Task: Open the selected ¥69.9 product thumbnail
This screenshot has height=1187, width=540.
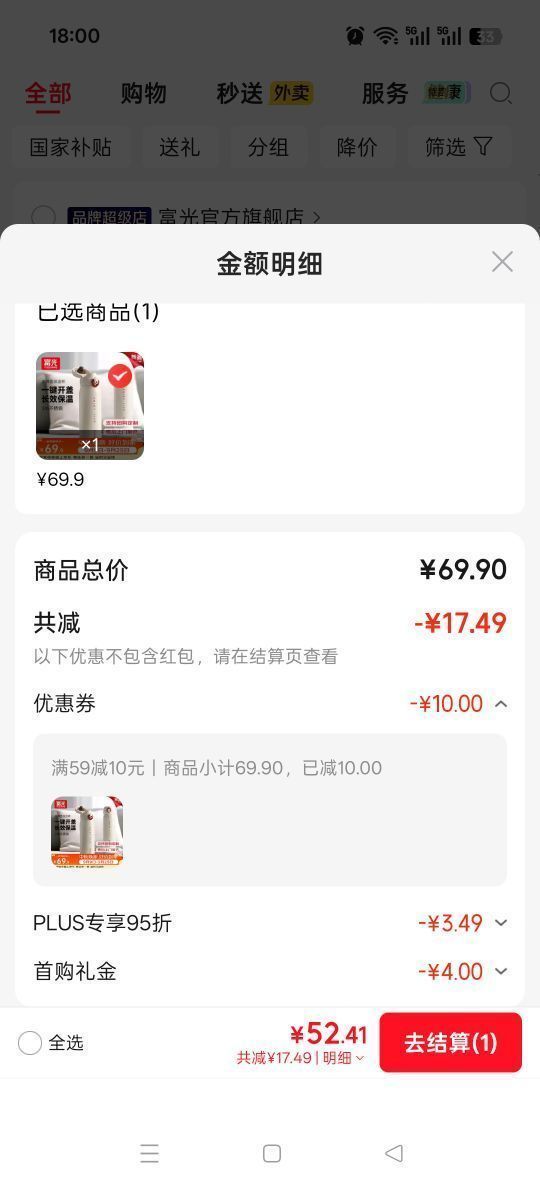Action: tap(89, 406)
